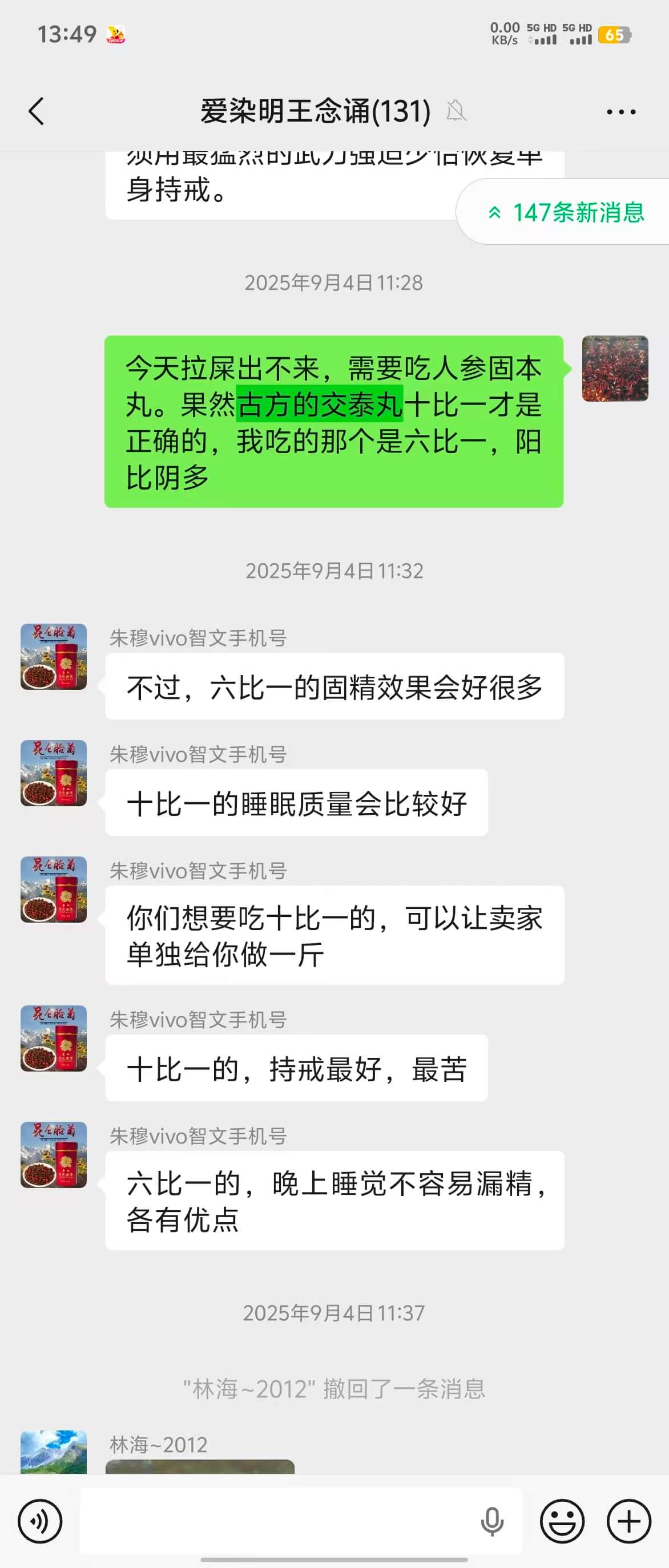Open my own avatar beside green message
Viewport: 669px width, 1568px height.
(x=615, y=368)
